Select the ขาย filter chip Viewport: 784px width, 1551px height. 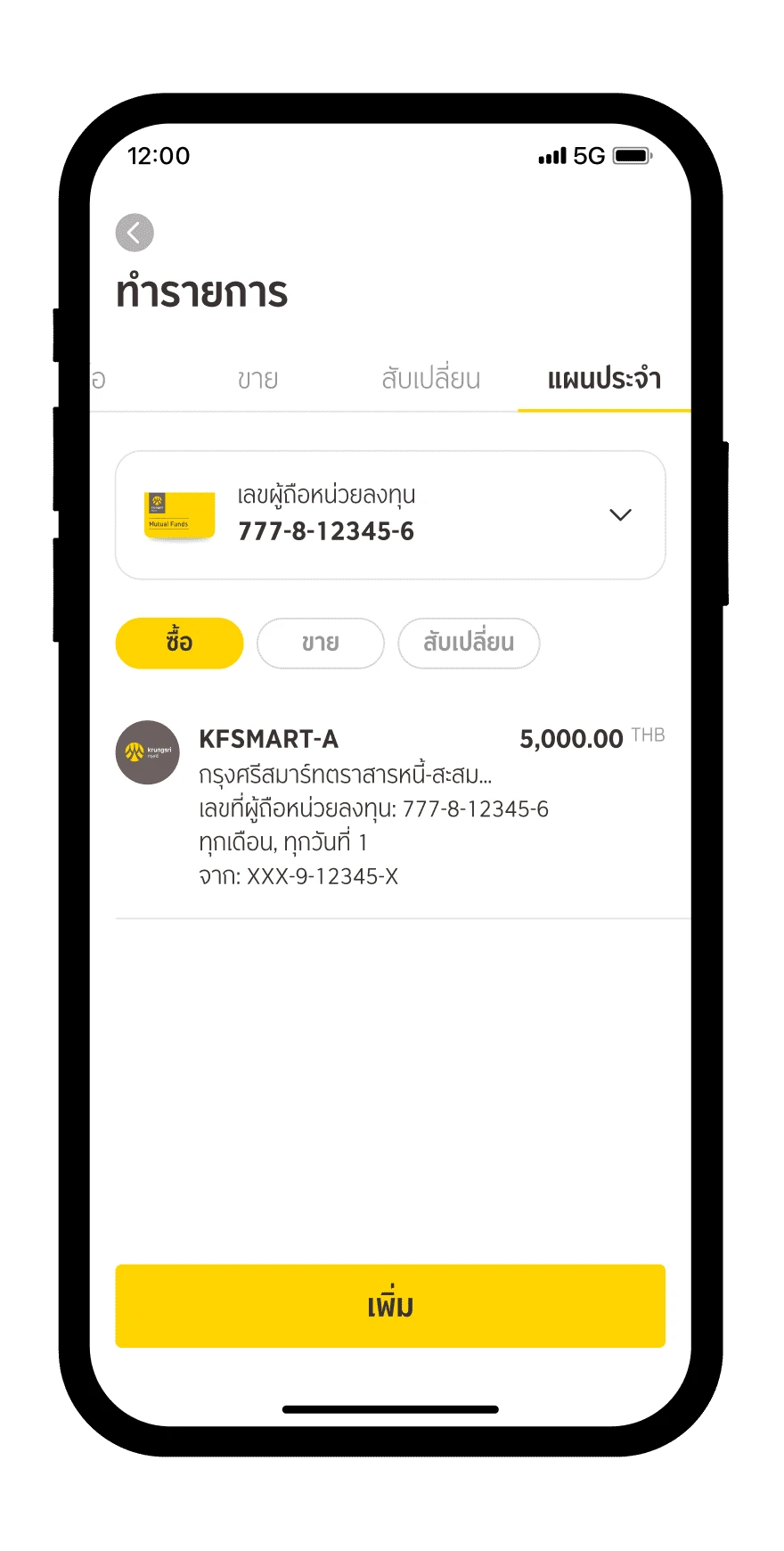tap(320, 643)
